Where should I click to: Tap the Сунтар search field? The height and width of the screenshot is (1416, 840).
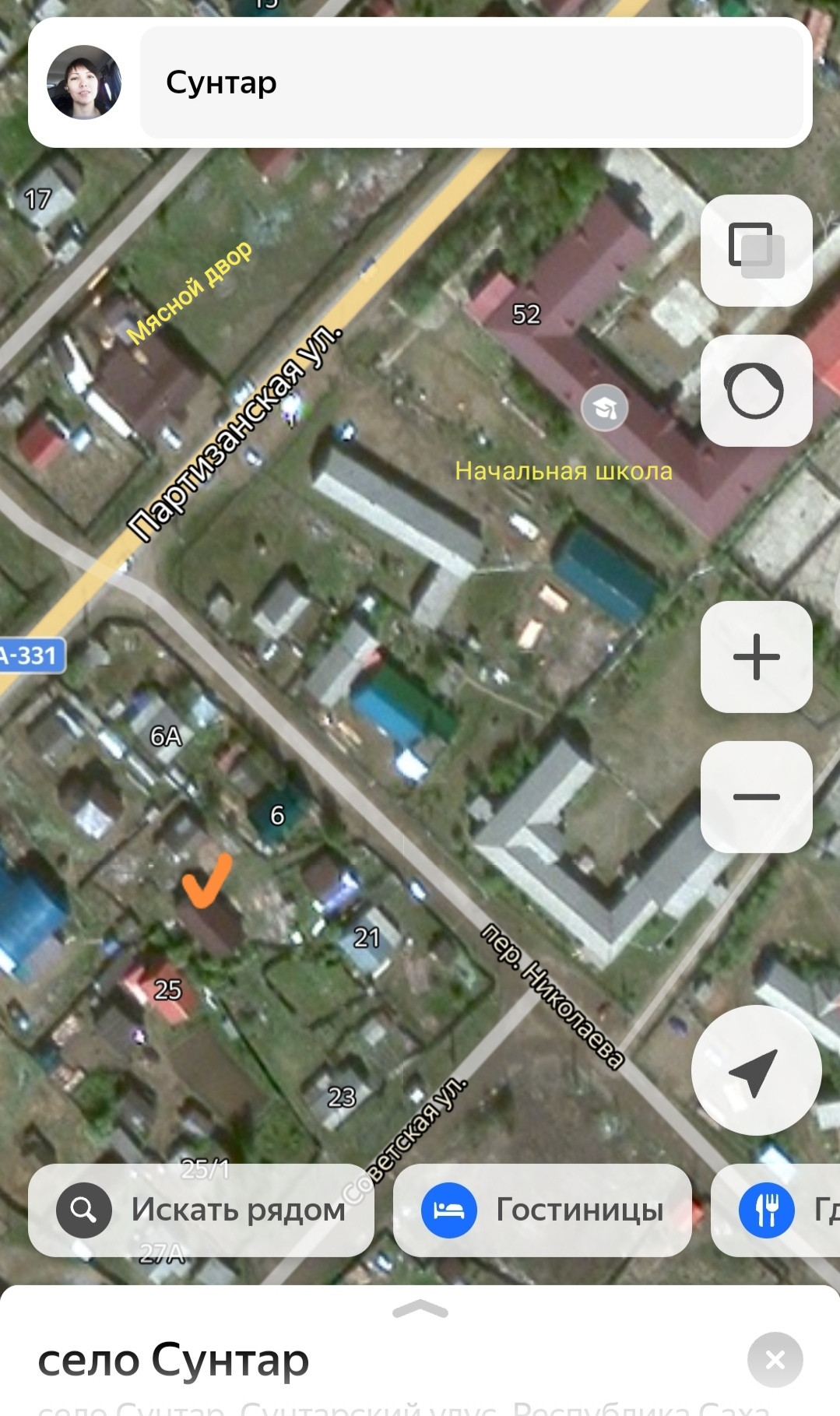click(x=471, y=83)
